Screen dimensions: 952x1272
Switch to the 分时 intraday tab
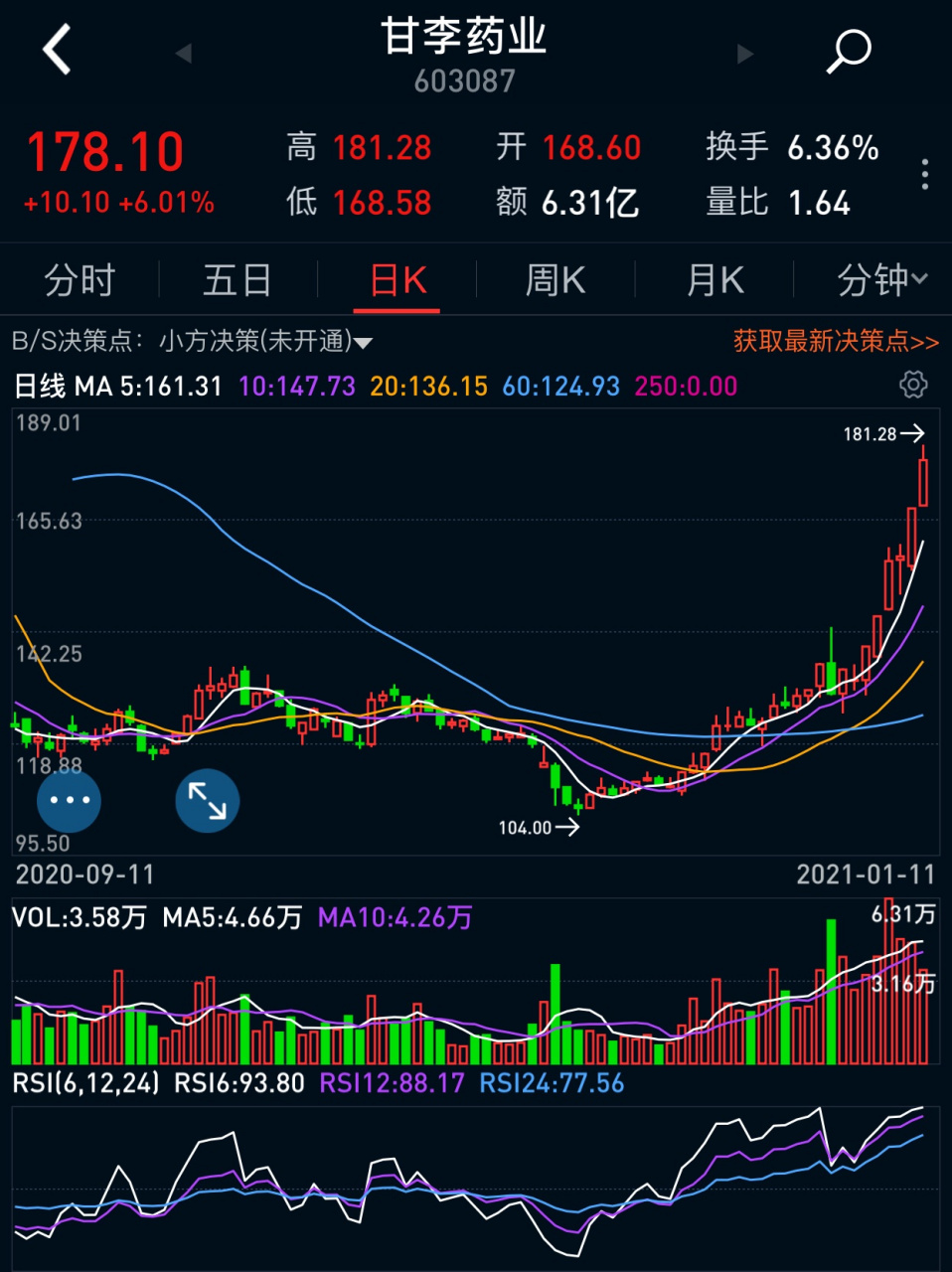point(78,280)
